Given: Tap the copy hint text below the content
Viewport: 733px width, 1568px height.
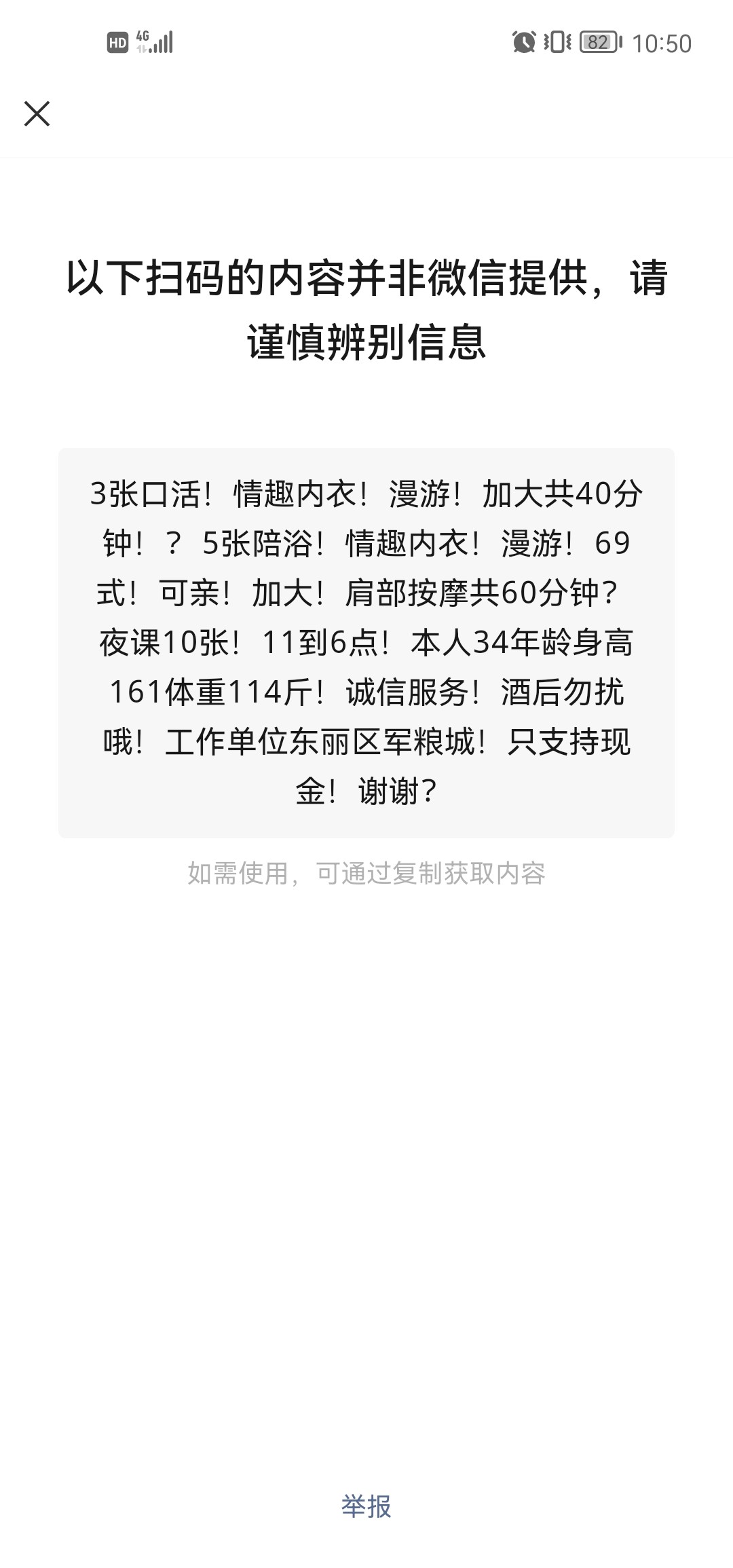Looking at the screenshot, I should pyautogui.click(x=366, y=874).
